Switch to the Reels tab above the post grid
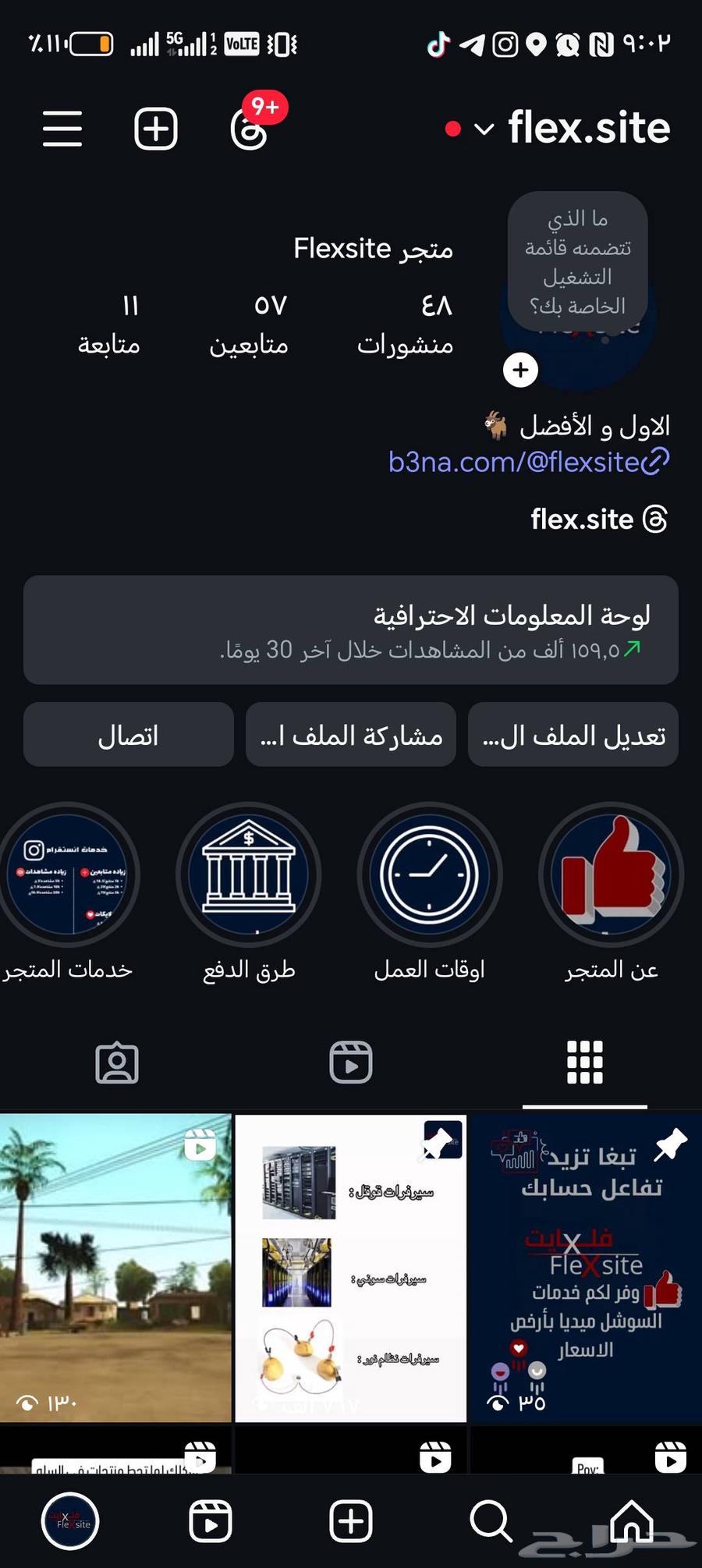702x1568 pixels. [x=351, y=1062]
